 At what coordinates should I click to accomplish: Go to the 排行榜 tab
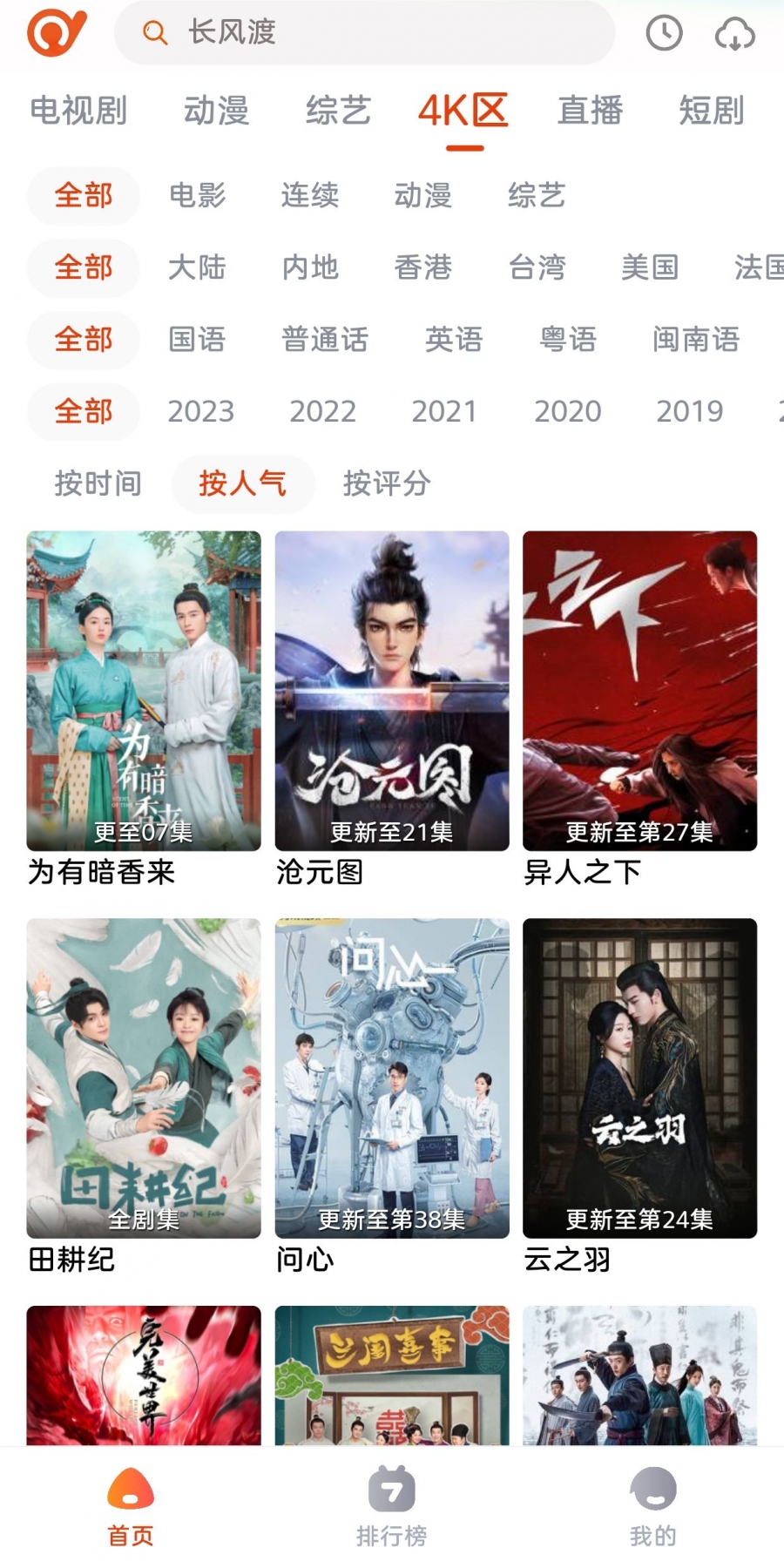[392, 1507]
